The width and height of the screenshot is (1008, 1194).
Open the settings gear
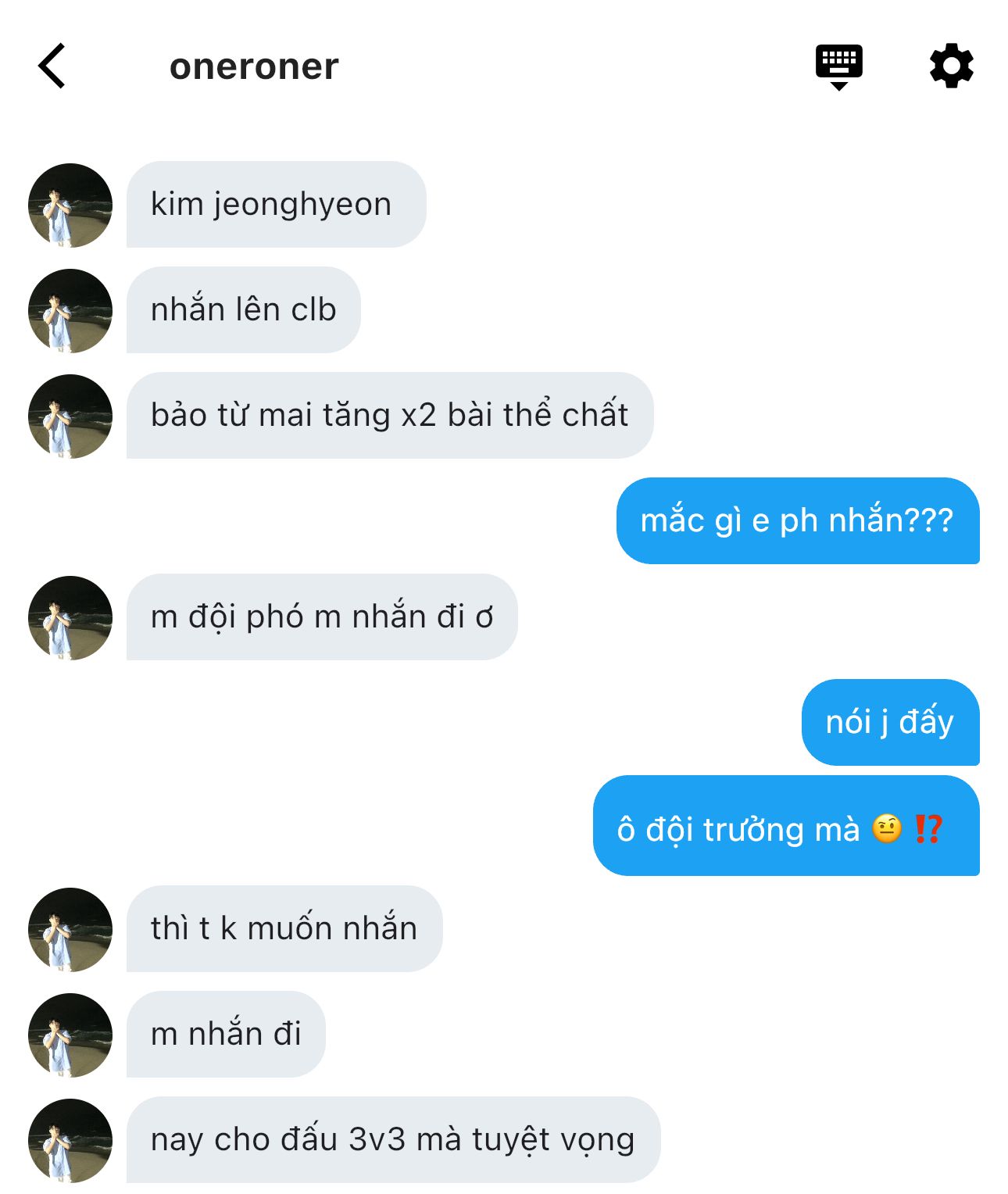pos(951,66)
